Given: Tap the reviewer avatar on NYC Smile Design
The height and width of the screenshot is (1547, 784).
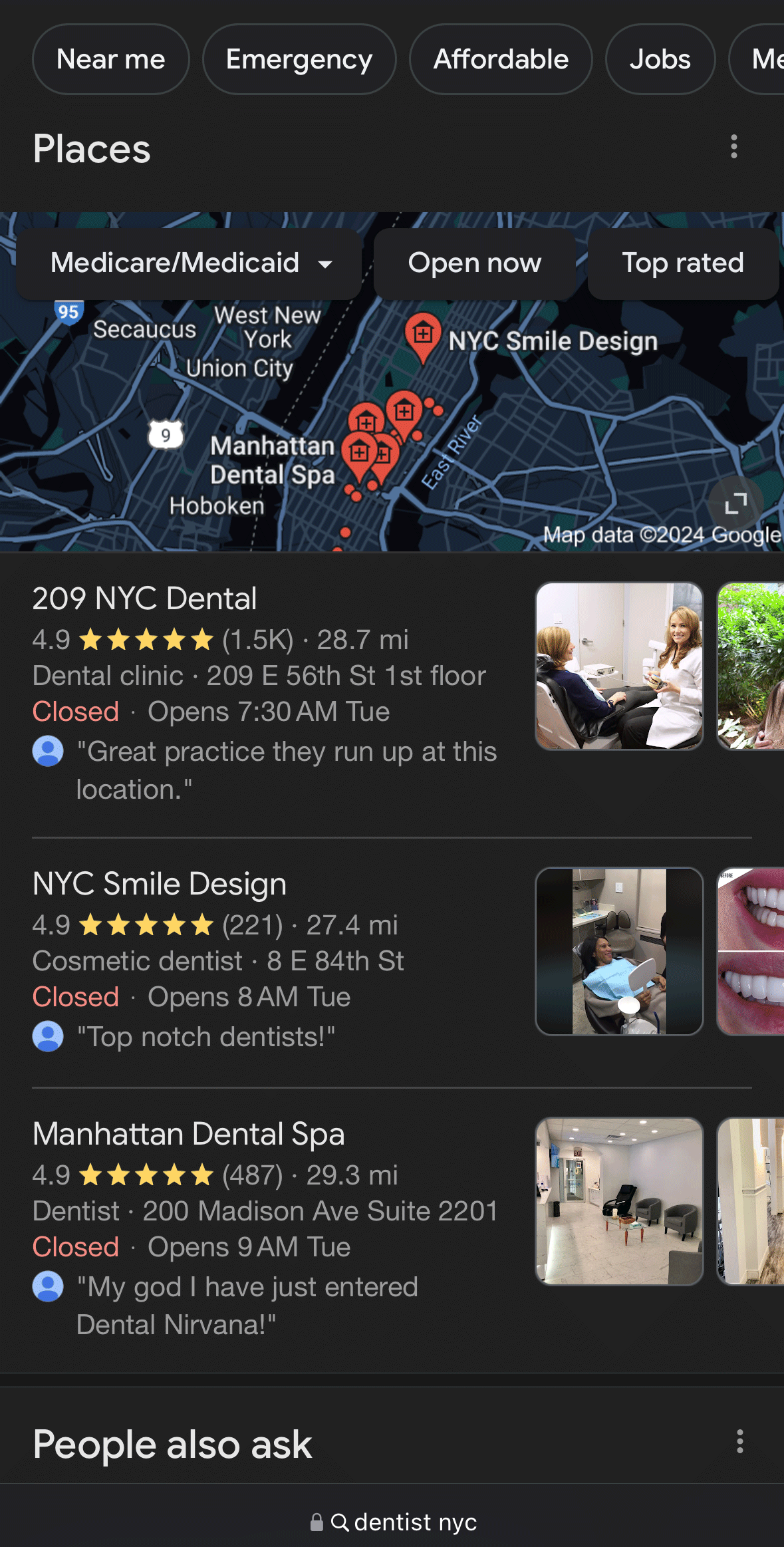Looking at the screenshot, I should pos(47,1036).
